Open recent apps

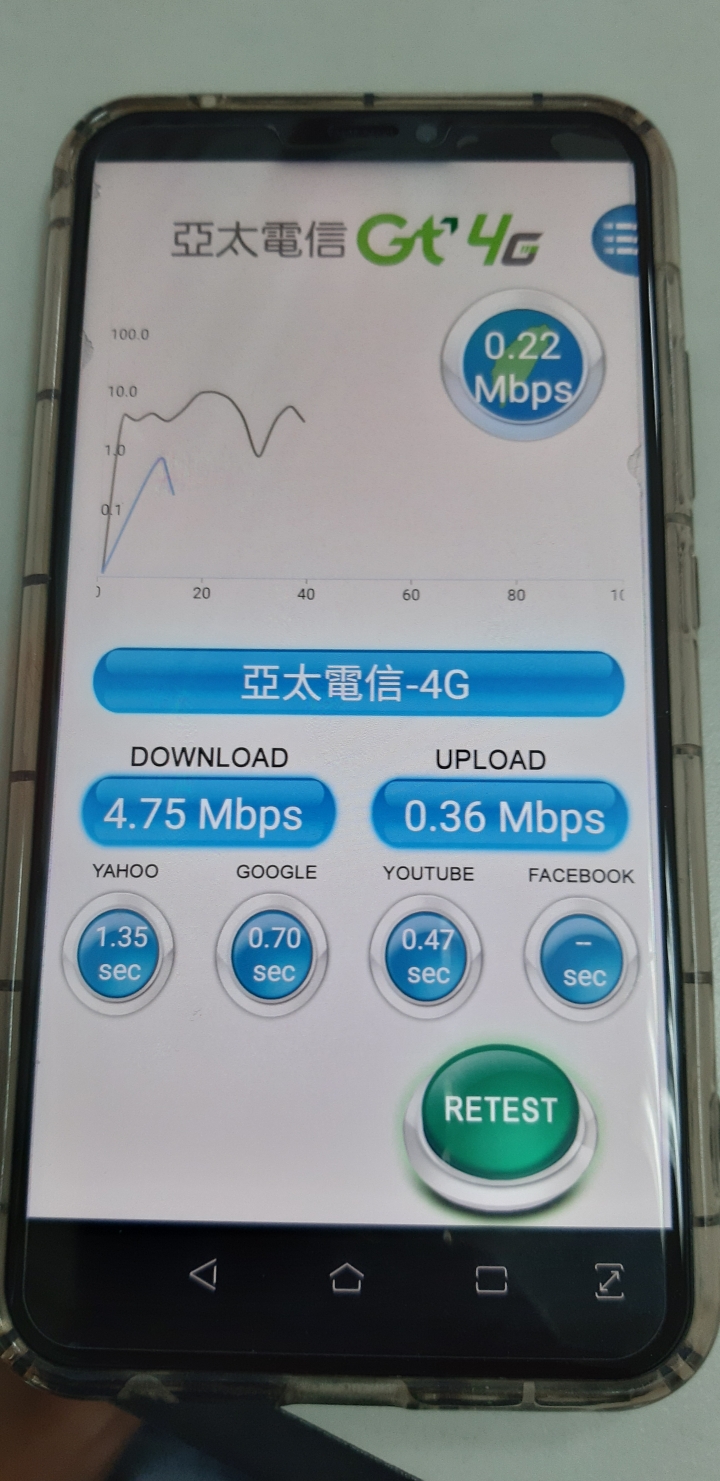(x=490, y=1279)
